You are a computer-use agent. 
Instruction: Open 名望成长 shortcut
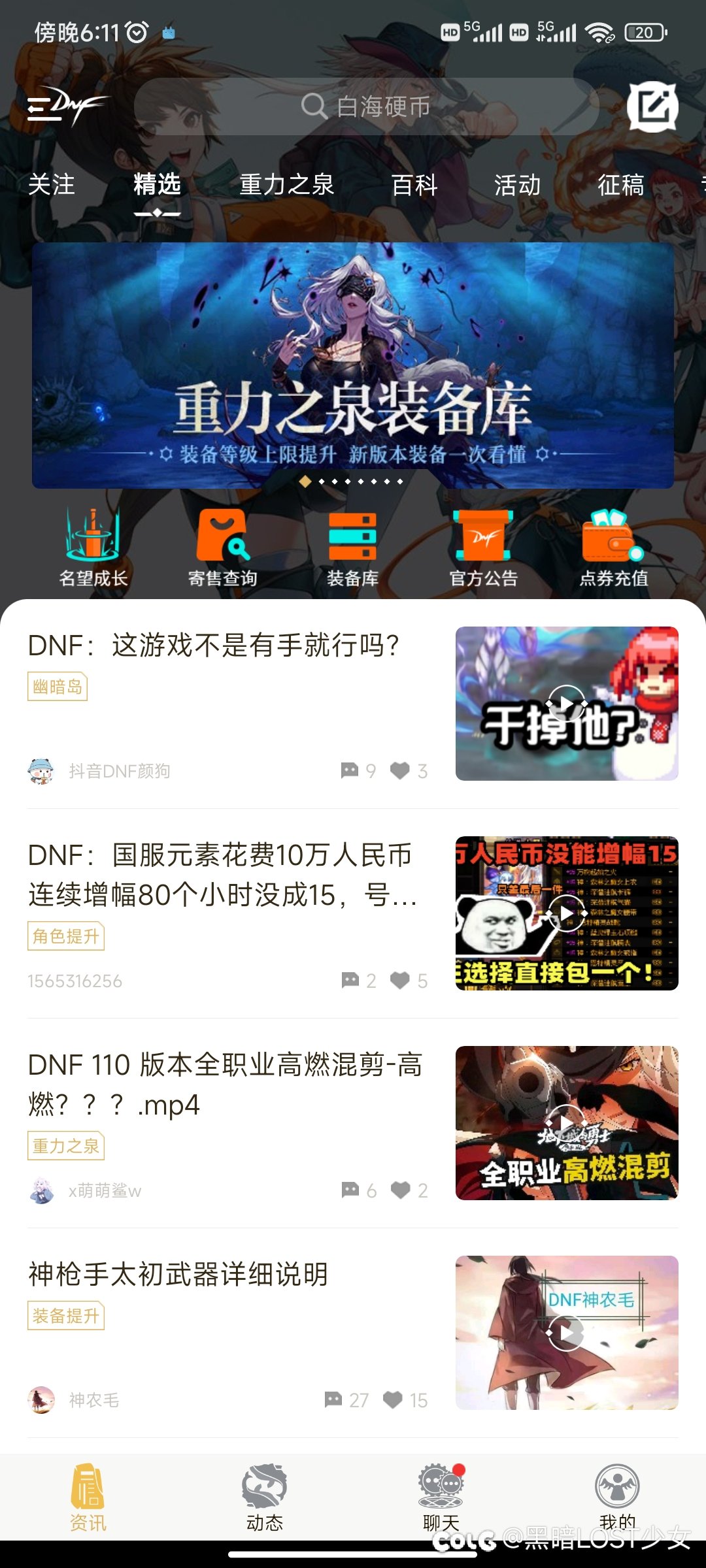[93, 547]
